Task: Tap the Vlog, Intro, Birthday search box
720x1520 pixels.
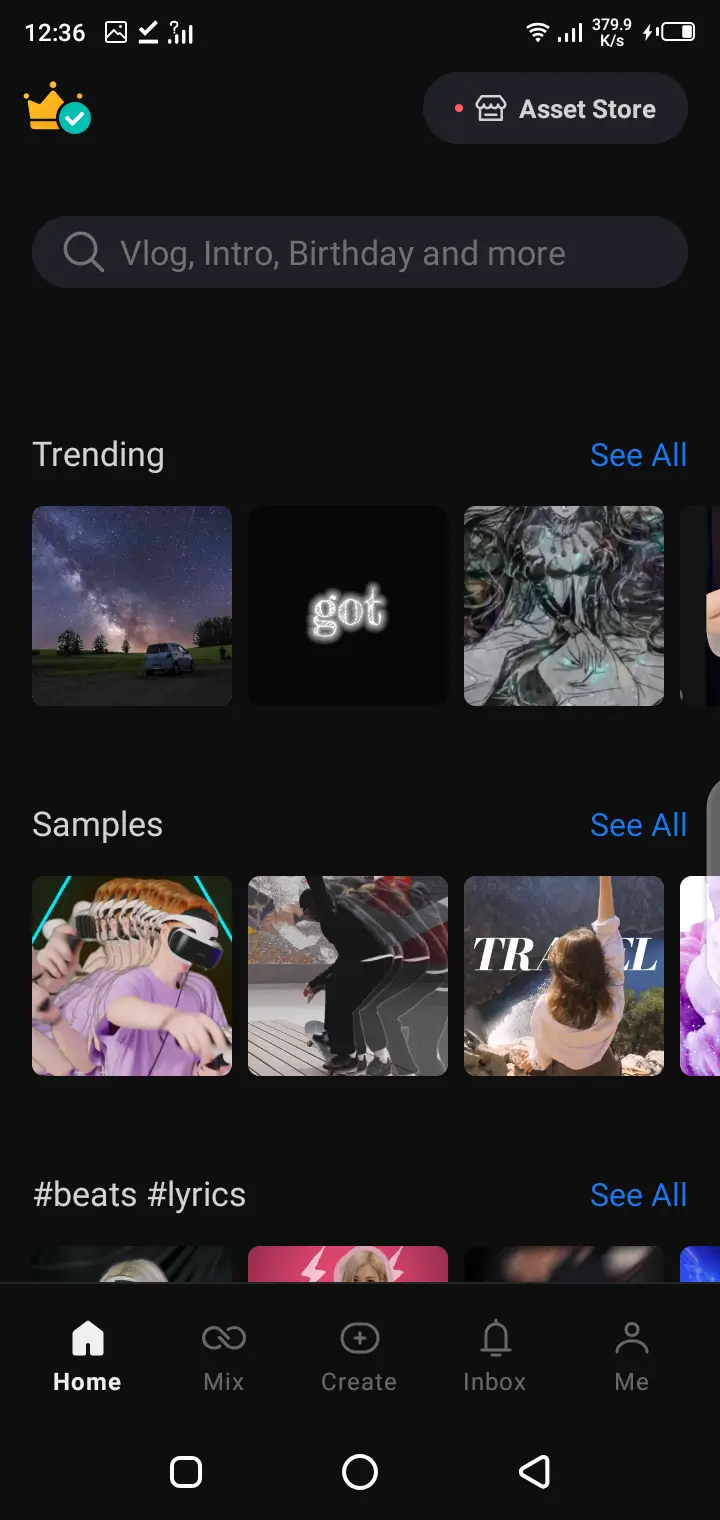Action: point(360,253)
